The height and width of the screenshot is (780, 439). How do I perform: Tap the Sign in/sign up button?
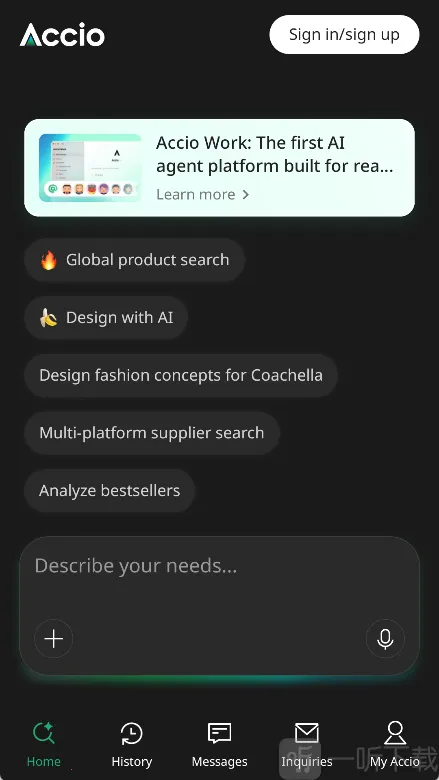coord(344,34)
